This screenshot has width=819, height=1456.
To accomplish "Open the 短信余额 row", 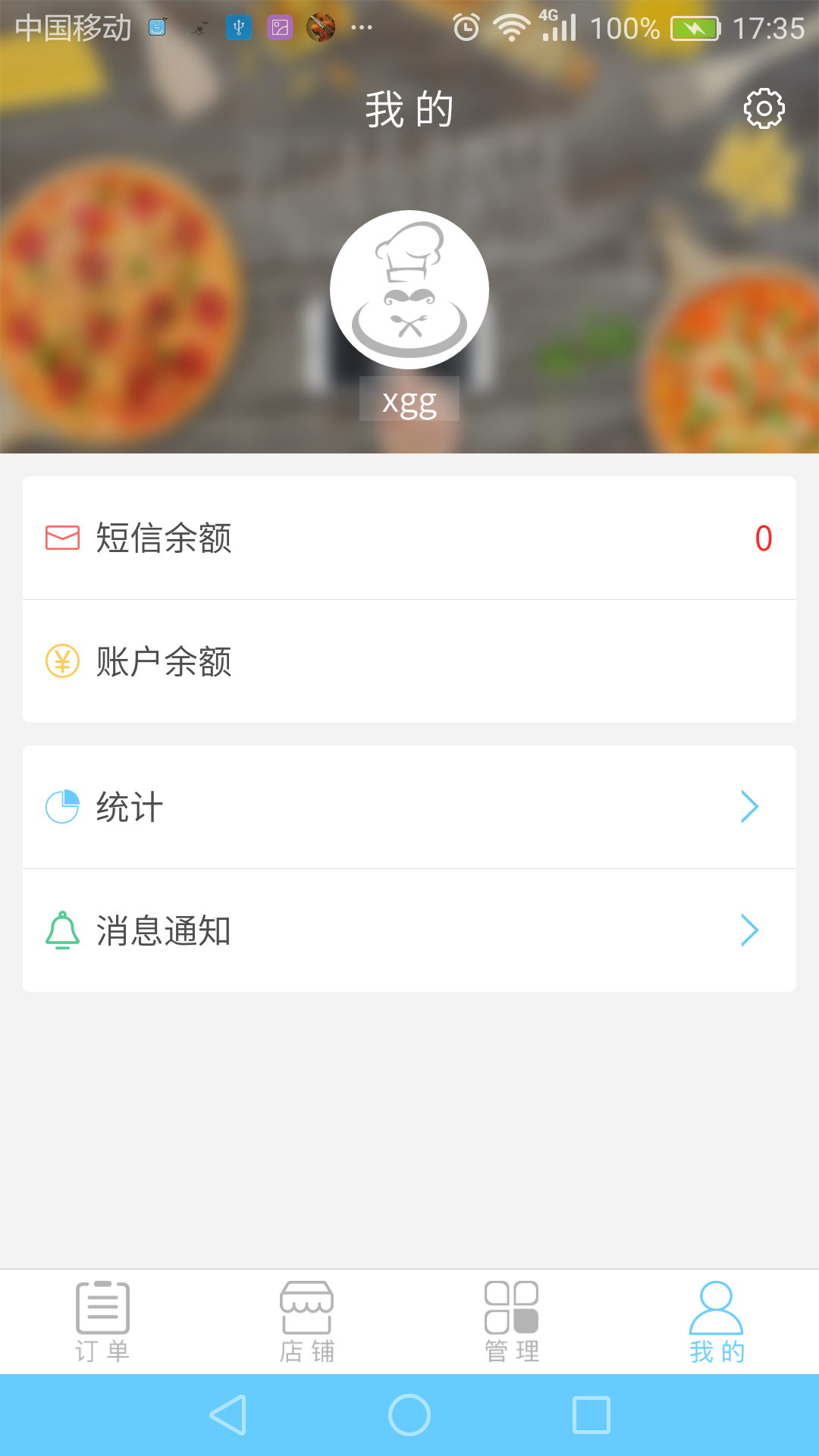I will point(409,538).
